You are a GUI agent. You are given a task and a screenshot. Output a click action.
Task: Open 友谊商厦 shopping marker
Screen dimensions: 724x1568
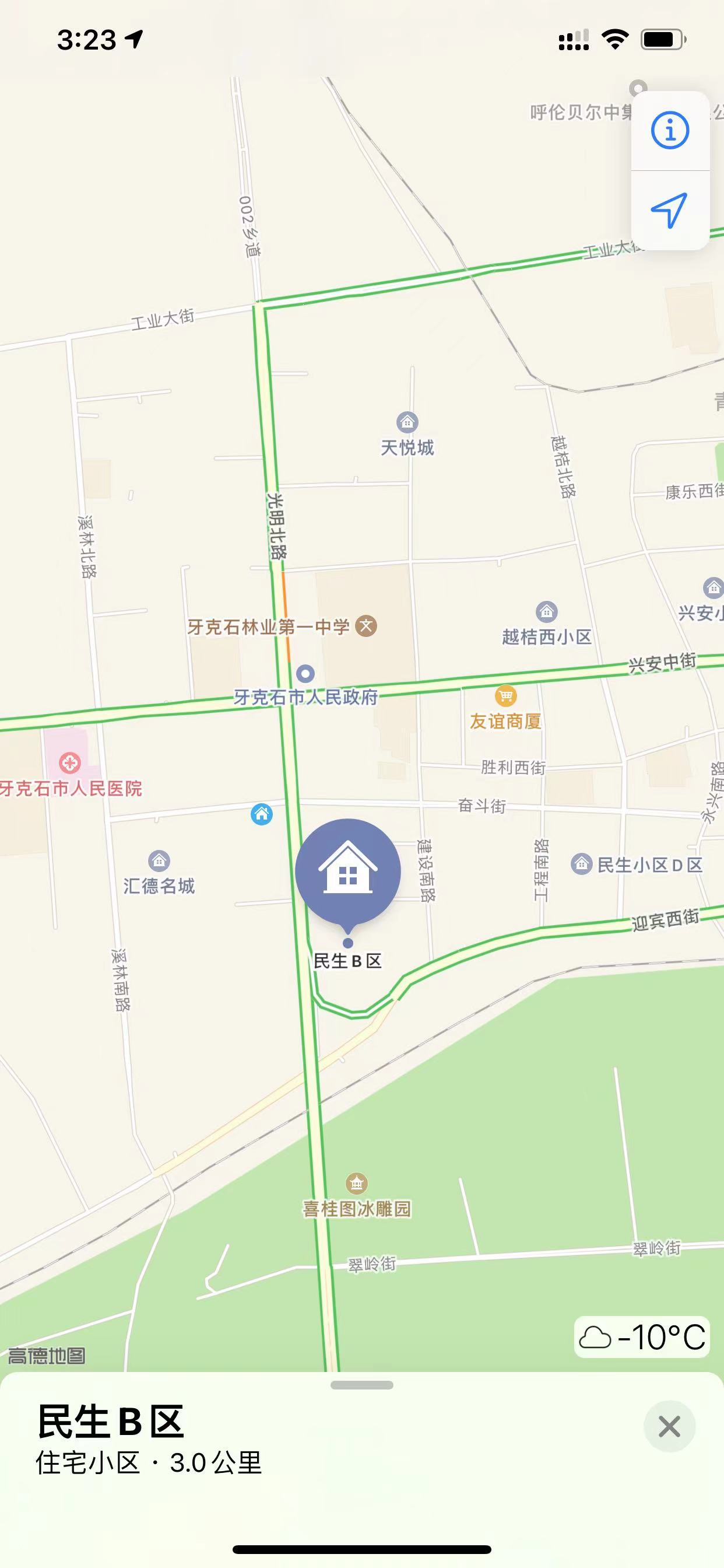click(x=505, y=696)
